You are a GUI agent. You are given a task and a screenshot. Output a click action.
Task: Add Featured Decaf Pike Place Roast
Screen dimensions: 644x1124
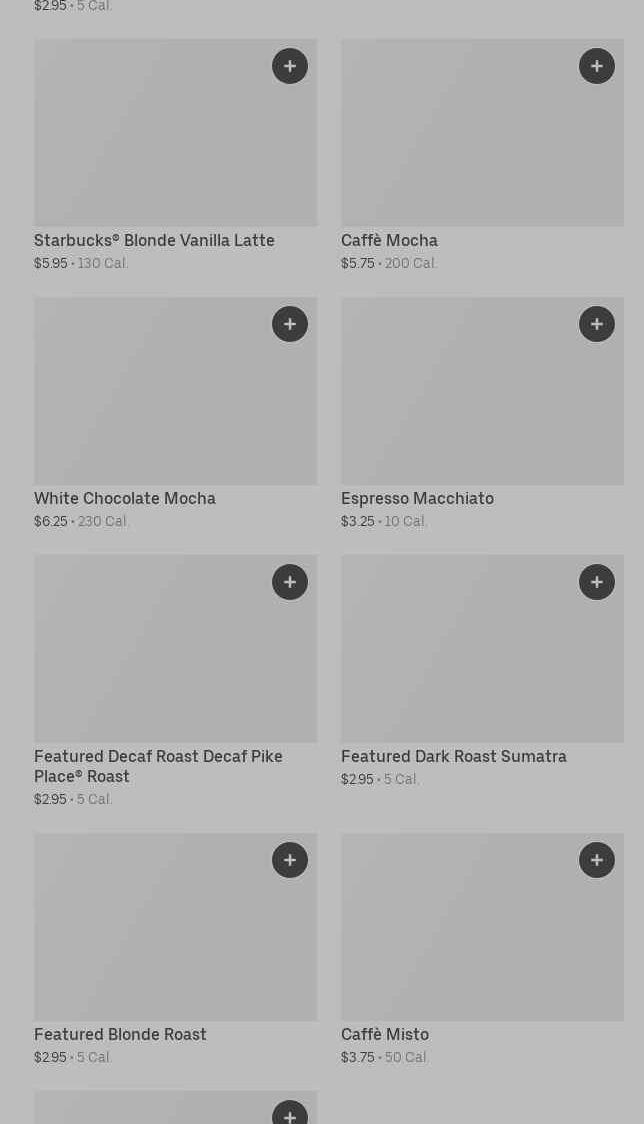pyautogui.click(x=290, y=582)
